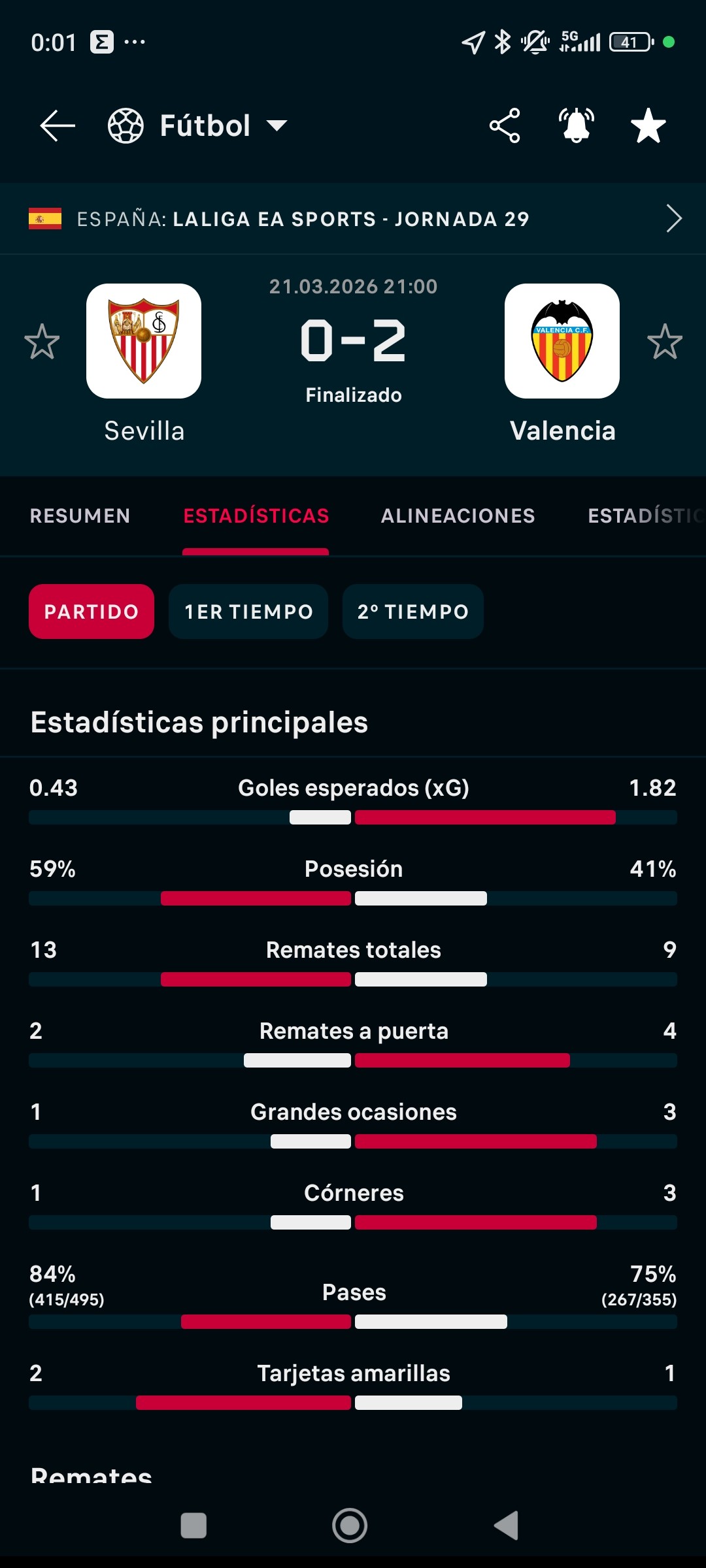Tap the system home button
The image size is (706, 1568).
point(350,1526)
